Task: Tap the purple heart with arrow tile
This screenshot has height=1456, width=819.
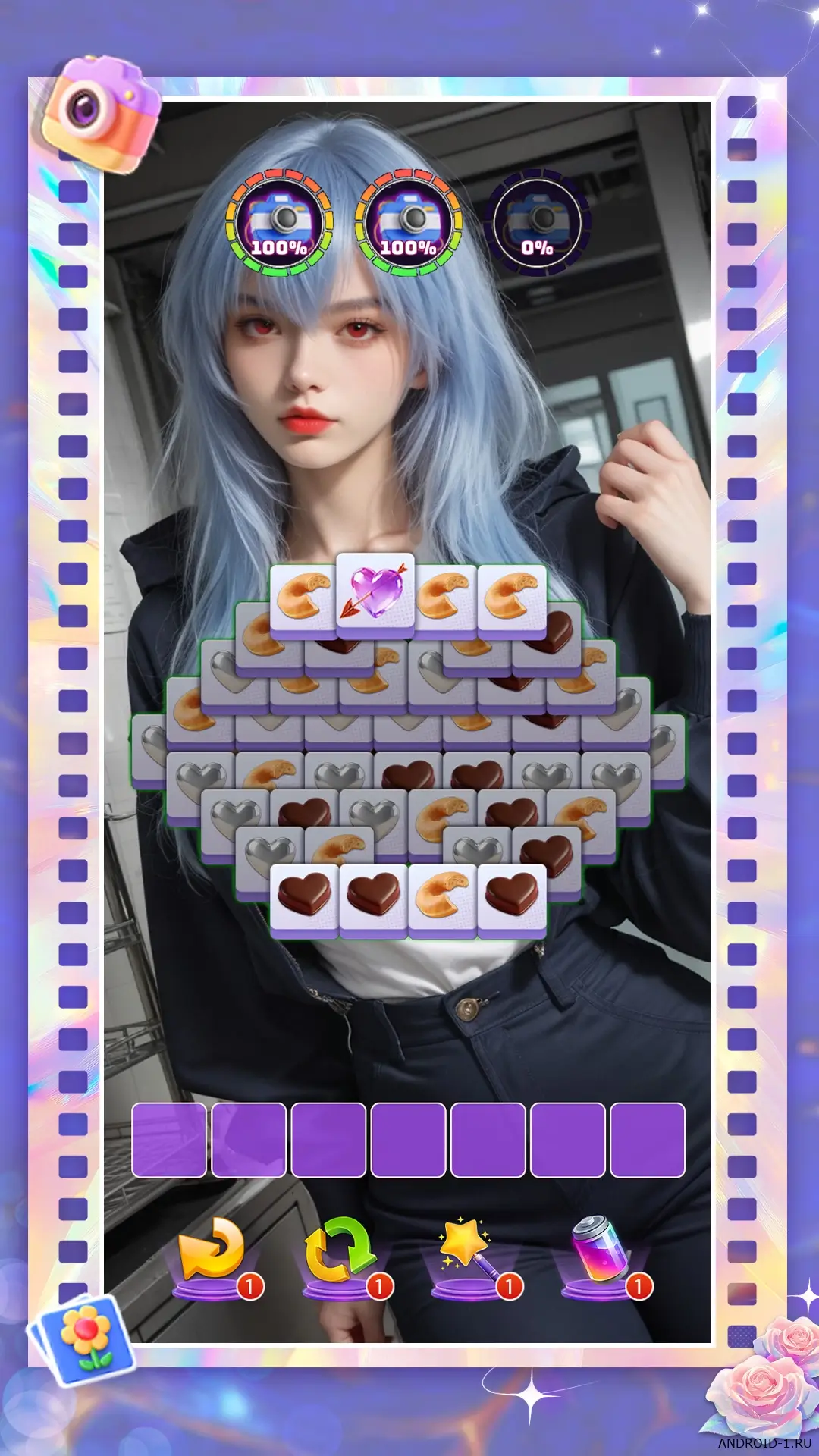Action: [375, 593]
